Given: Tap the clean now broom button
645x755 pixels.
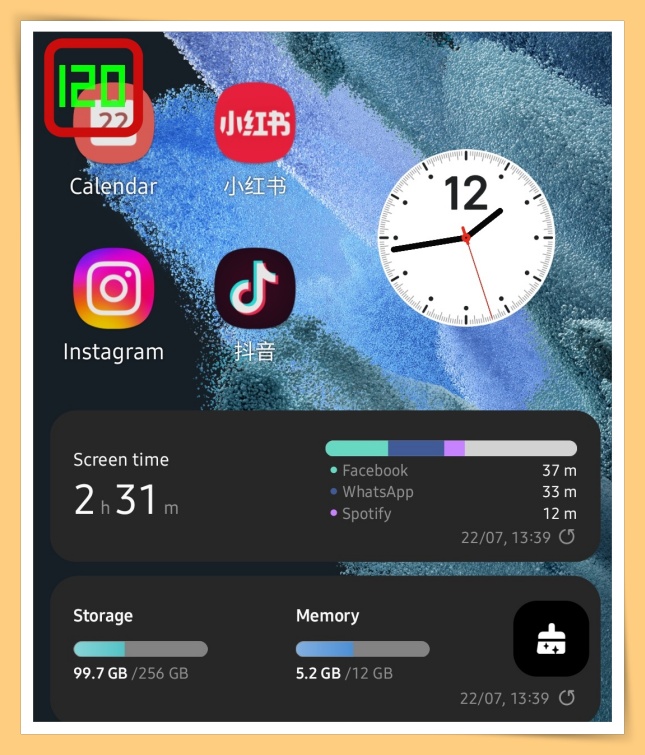Looking at the screenshot, I should 551,638.
